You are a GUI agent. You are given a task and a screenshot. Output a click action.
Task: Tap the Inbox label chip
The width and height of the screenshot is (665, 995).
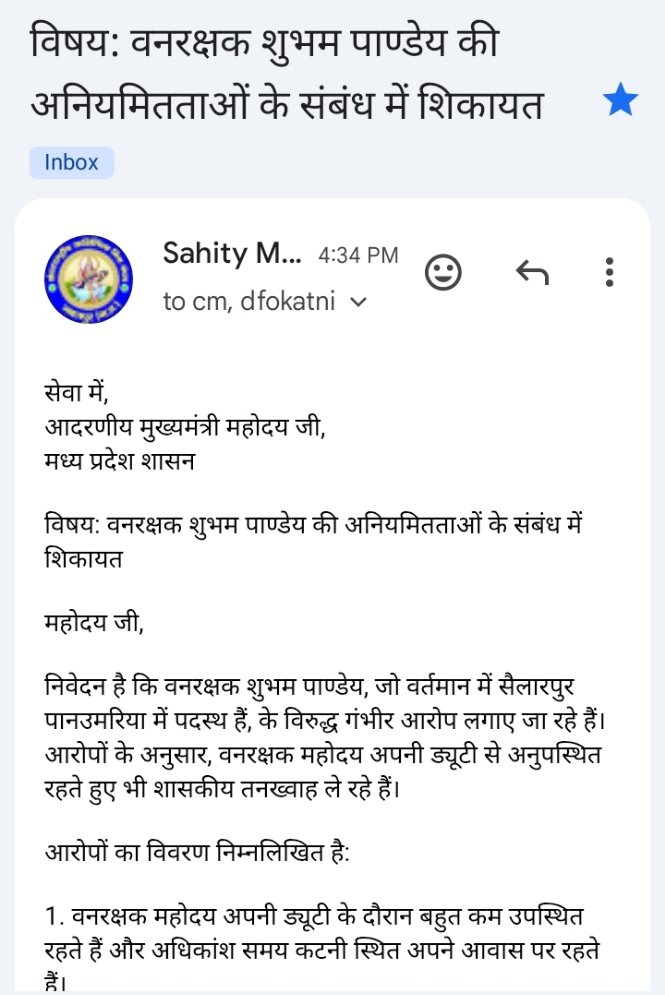tap(72, 162)
